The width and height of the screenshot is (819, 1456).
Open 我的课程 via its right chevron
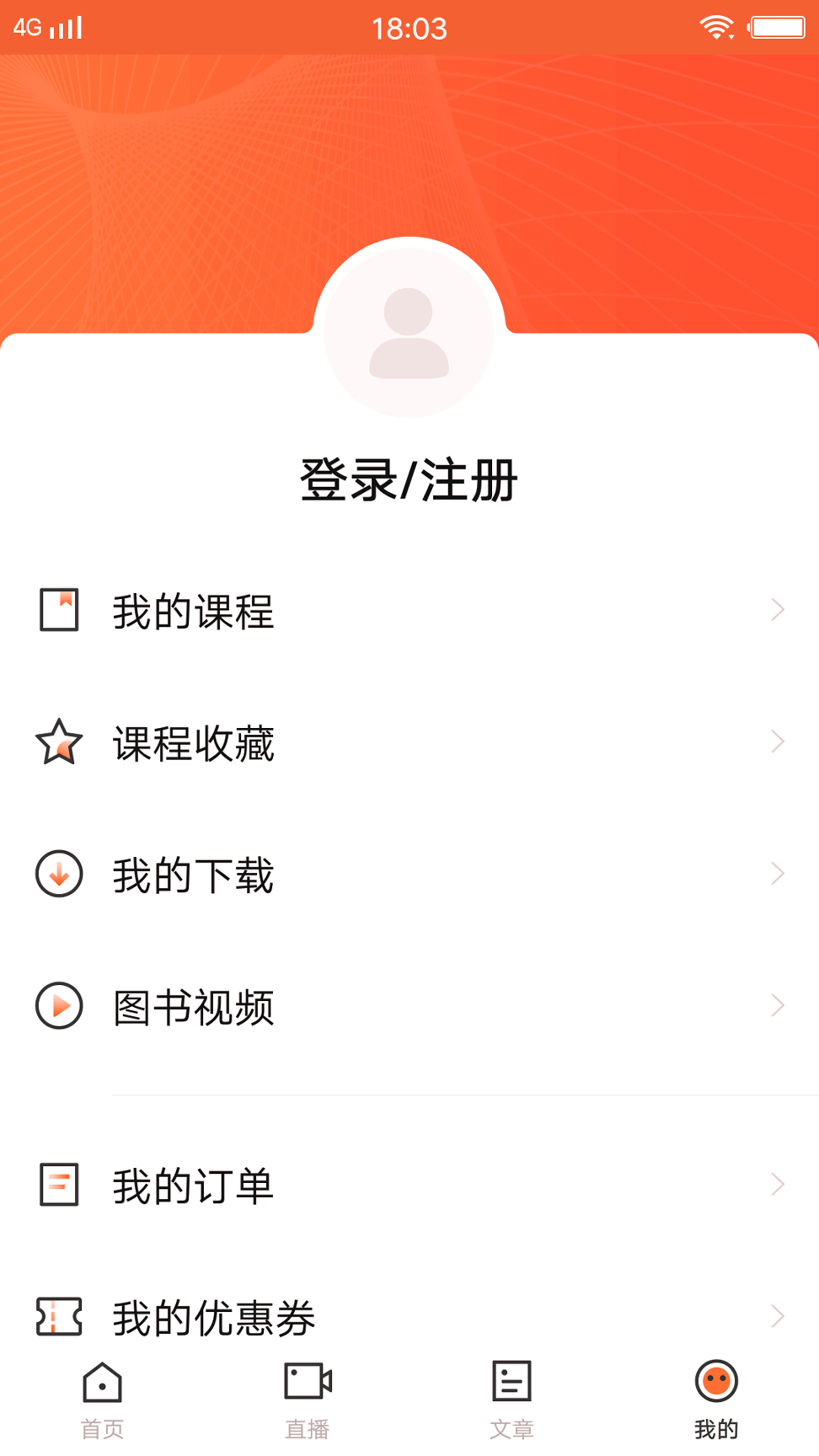click(776, 609)
